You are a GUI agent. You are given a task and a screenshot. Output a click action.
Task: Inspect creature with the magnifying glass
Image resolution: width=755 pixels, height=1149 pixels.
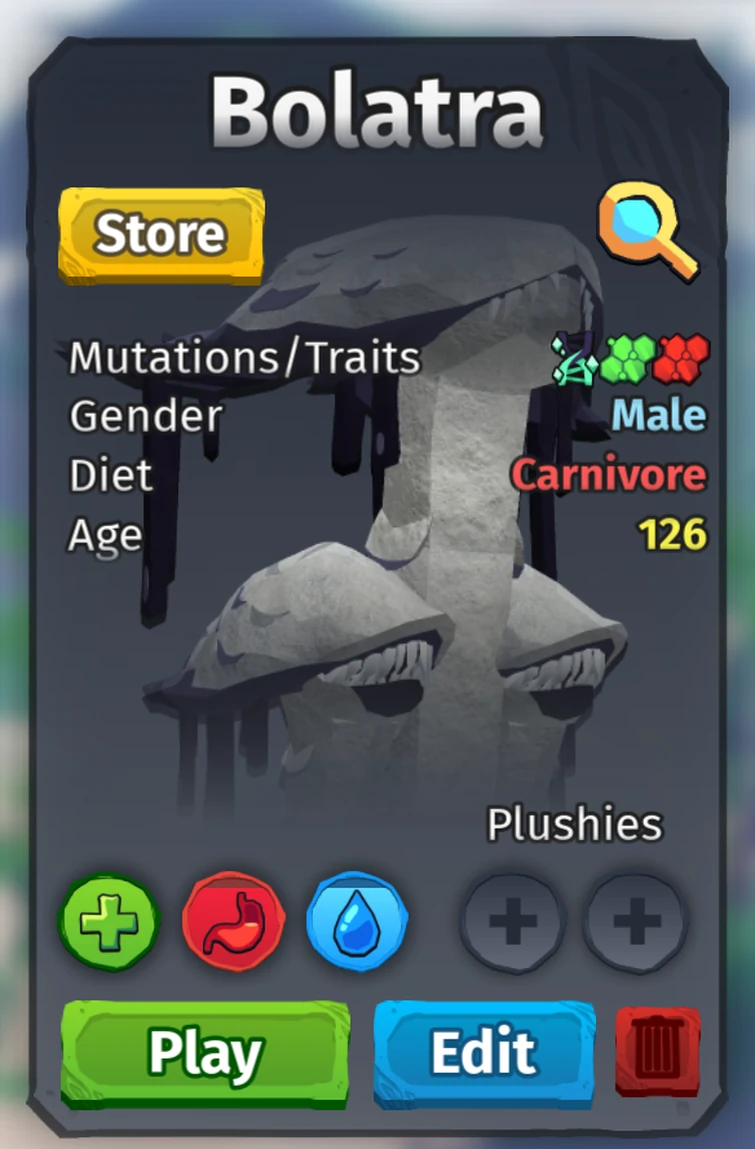646,233
